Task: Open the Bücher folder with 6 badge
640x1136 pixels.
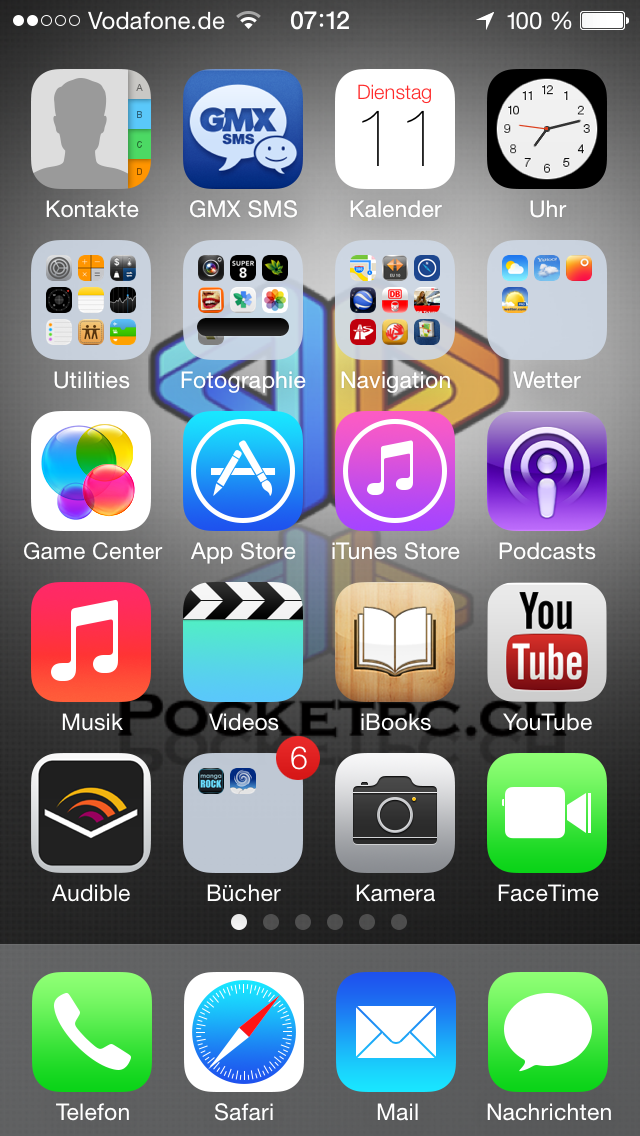Action: coord(243,813)
